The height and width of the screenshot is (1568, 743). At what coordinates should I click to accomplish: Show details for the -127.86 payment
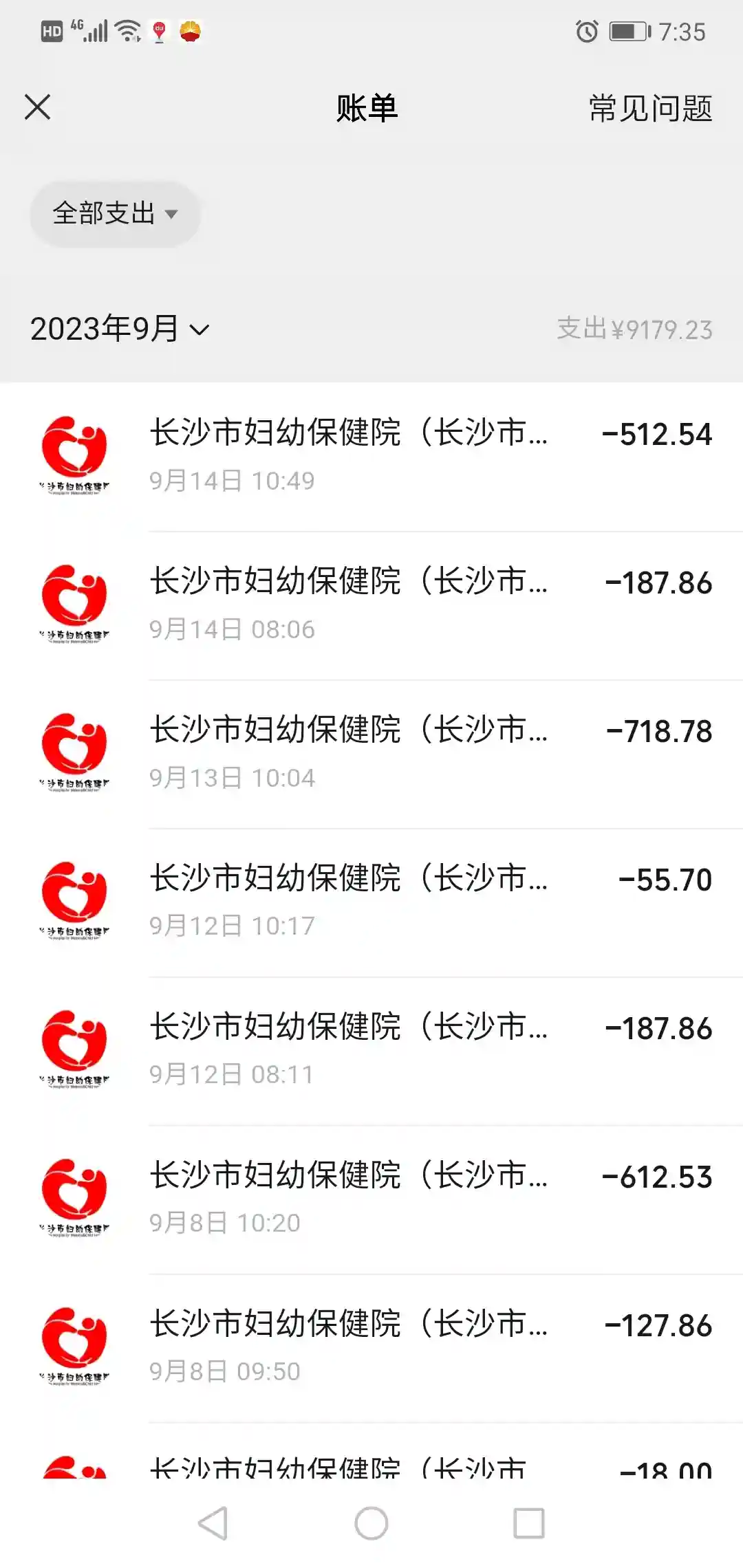click(x=371, y=1347)
